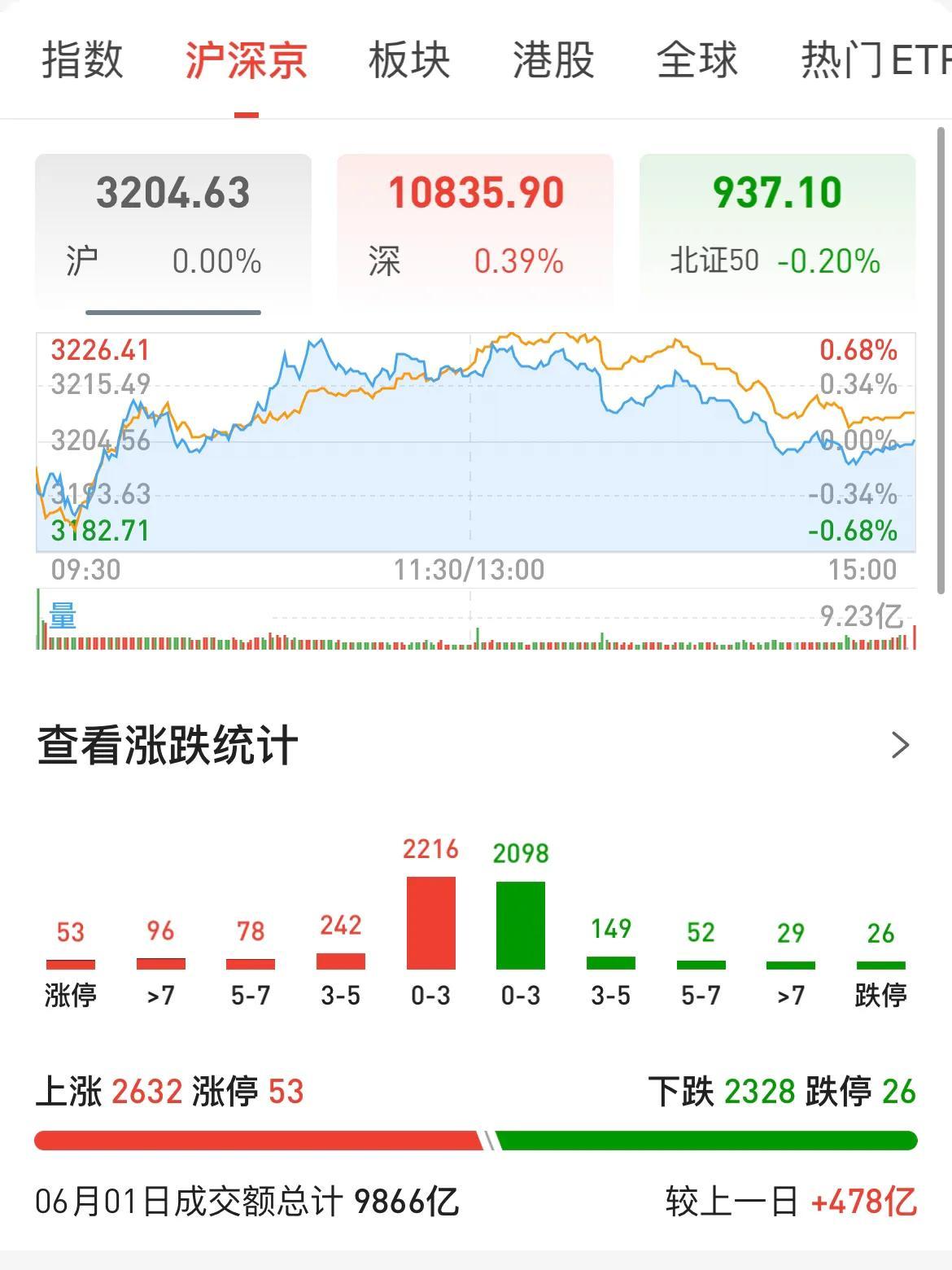Select the 北证50 index card 937.10
952x1270 pixels.
coord(777,226)
